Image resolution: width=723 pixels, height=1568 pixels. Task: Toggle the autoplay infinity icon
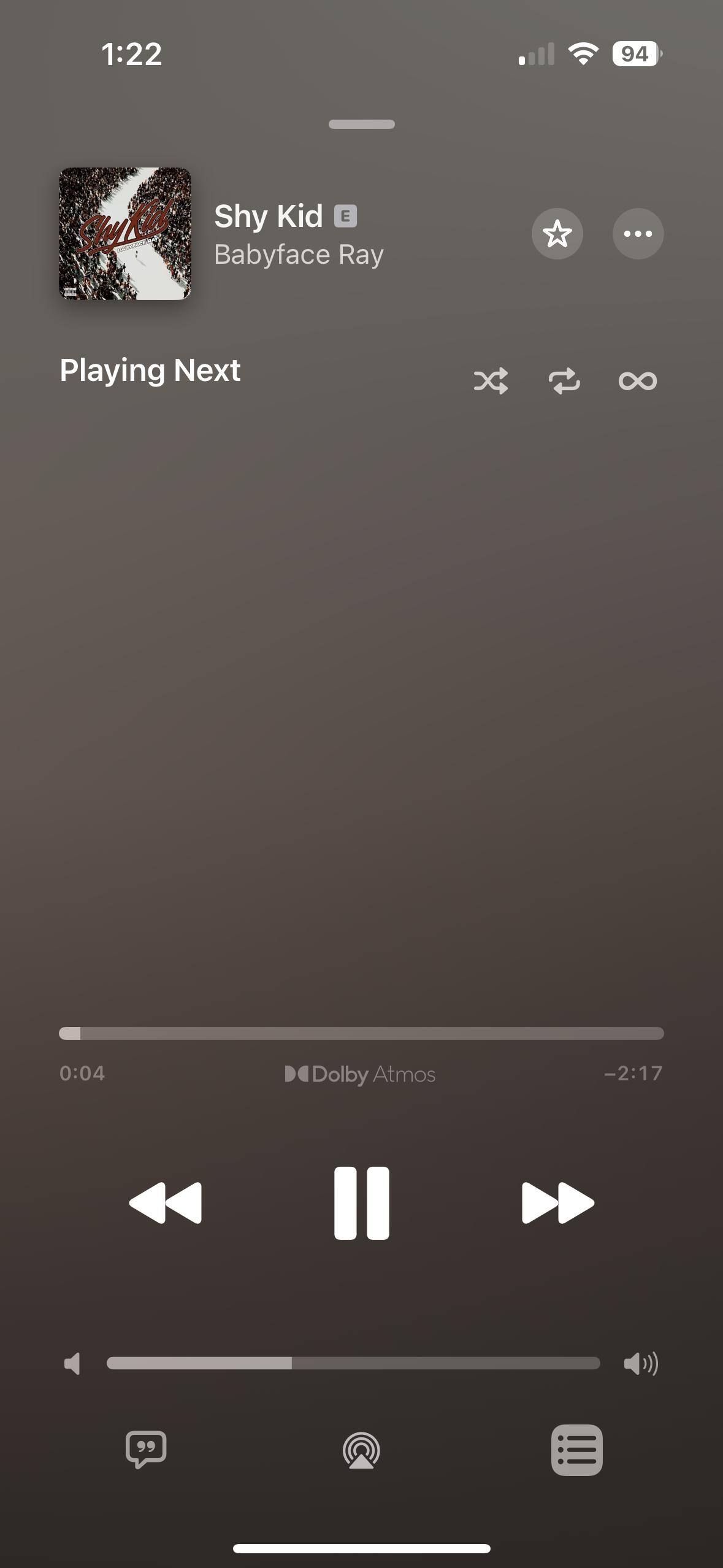tap(638, 381)
